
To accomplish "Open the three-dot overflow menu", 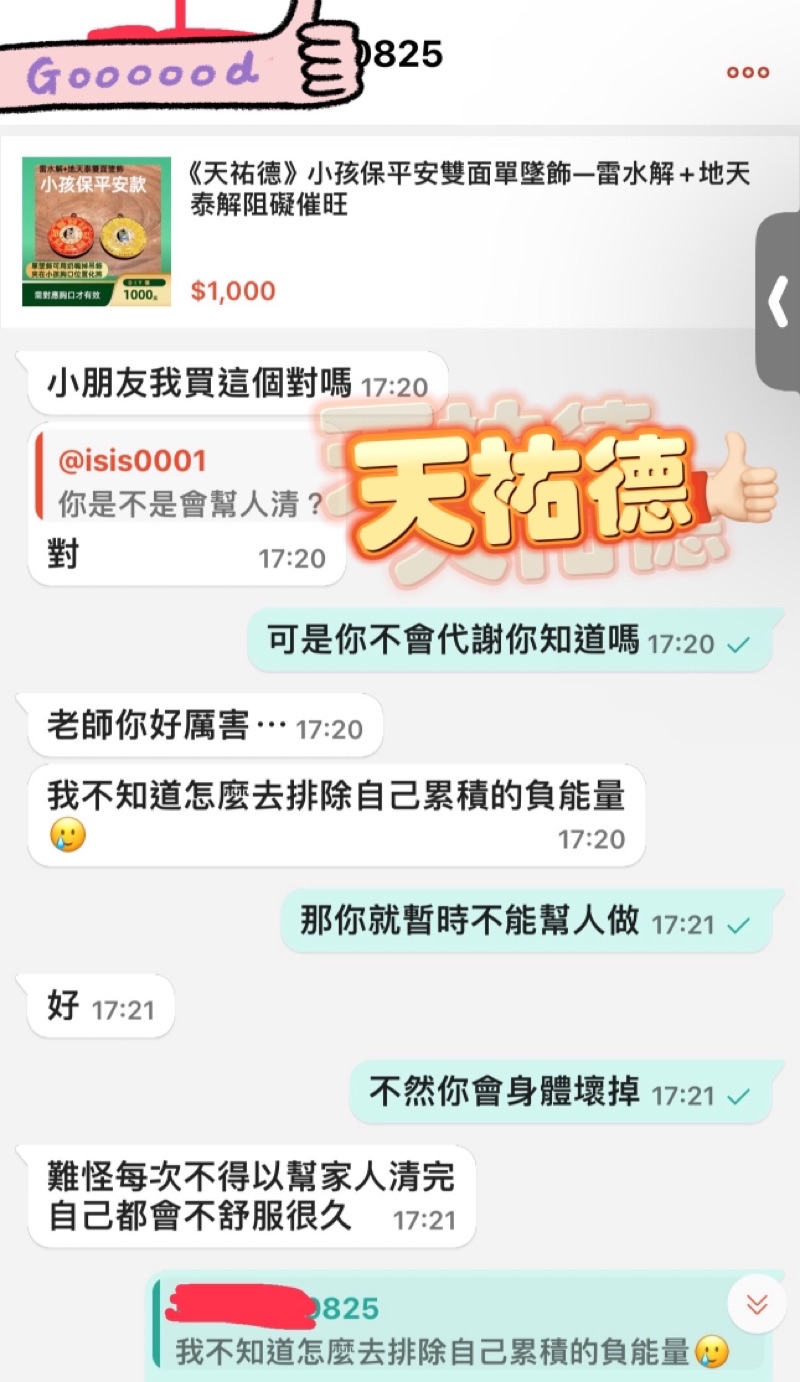I will click(747, 72).
